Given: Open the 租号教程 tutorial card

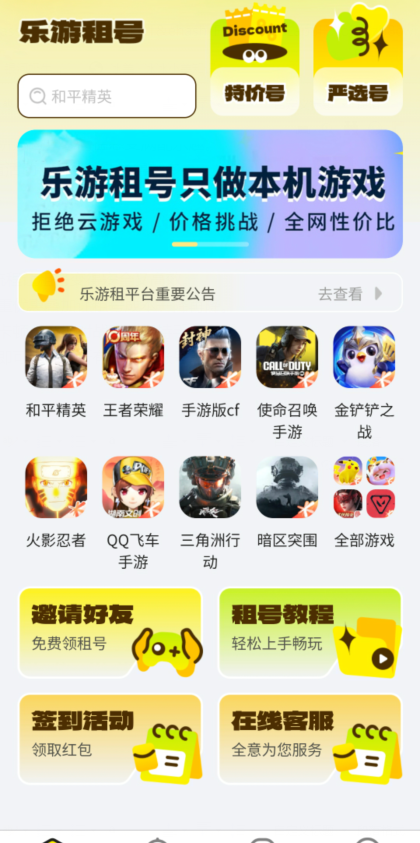Looking at the screenshot, I should [x=310, y=632].
